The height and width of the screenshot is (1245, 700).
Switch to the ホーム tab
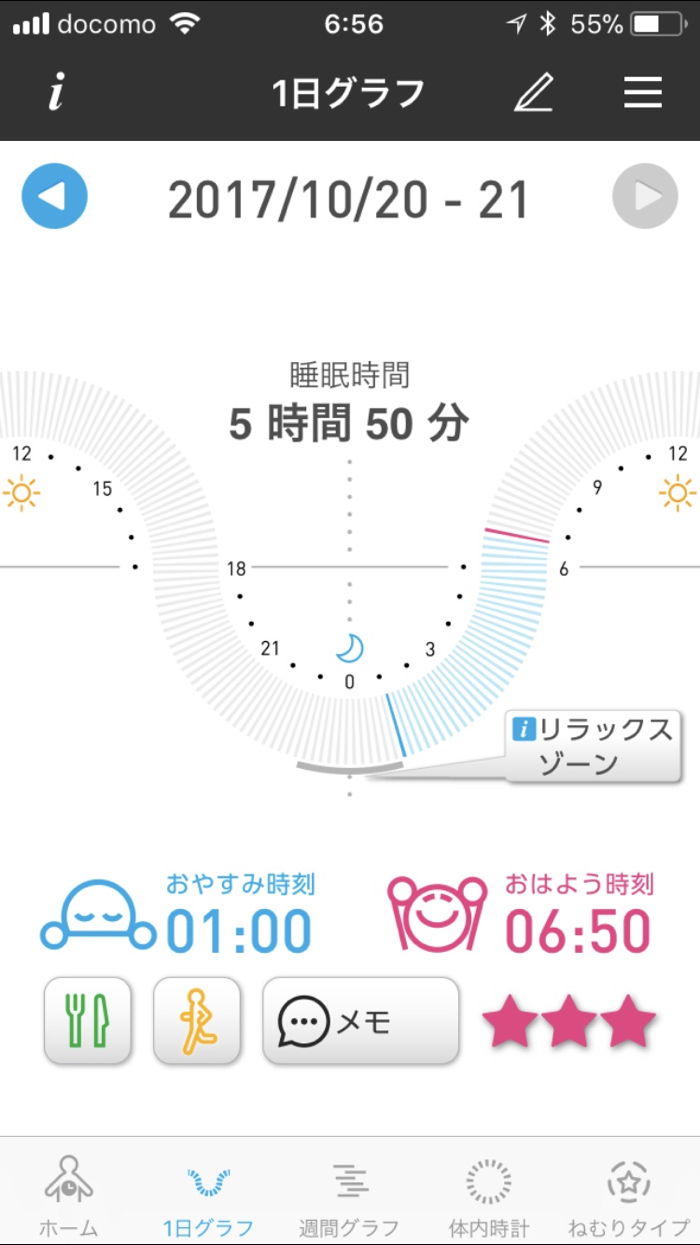[x=69, y=1195]
